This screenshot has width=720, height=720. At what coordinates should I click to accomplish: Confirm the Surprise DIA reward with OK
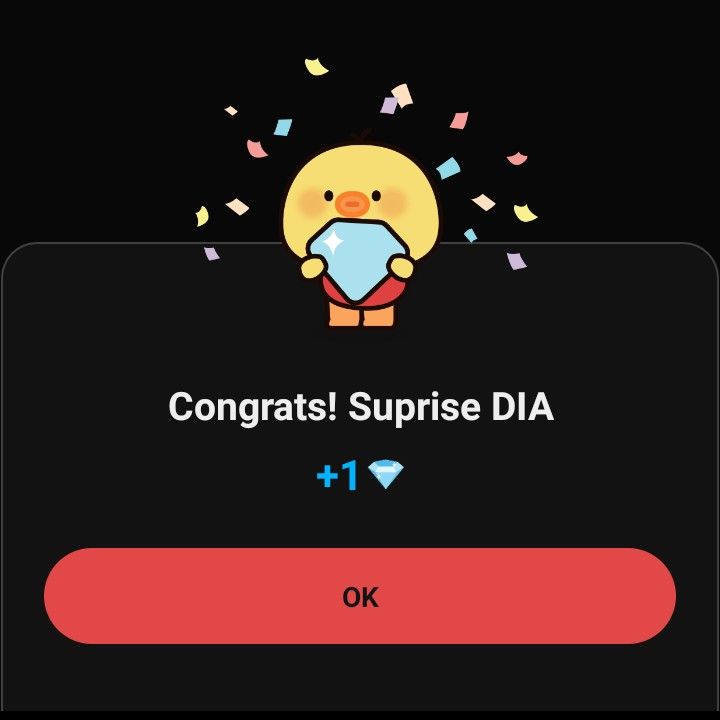click(360, 596)
